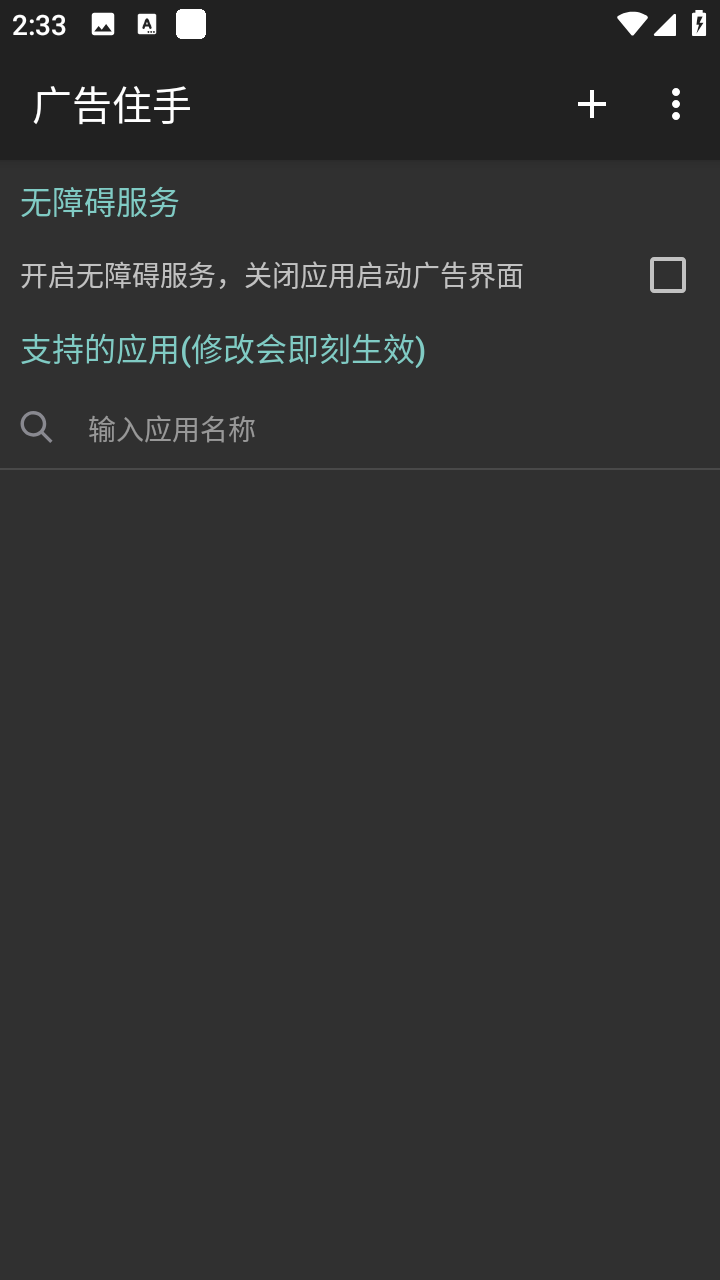Viewport: 720px width, 1280px height.
Task: Enable the 无障碍服务 checkbox
Action: (x=667, y=275)
